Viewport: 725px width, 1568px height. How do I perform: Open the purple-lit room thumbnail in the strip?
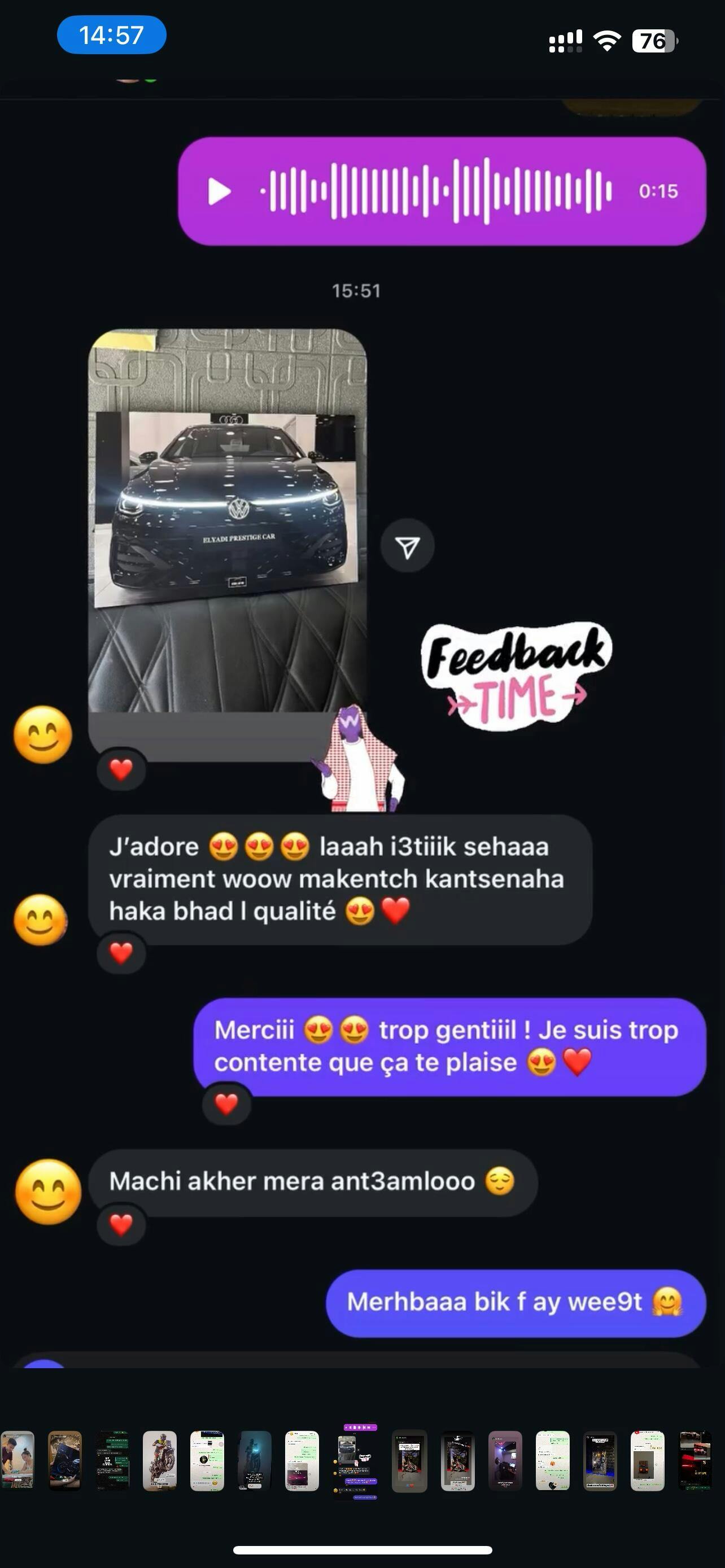[x=505, y=1460]
